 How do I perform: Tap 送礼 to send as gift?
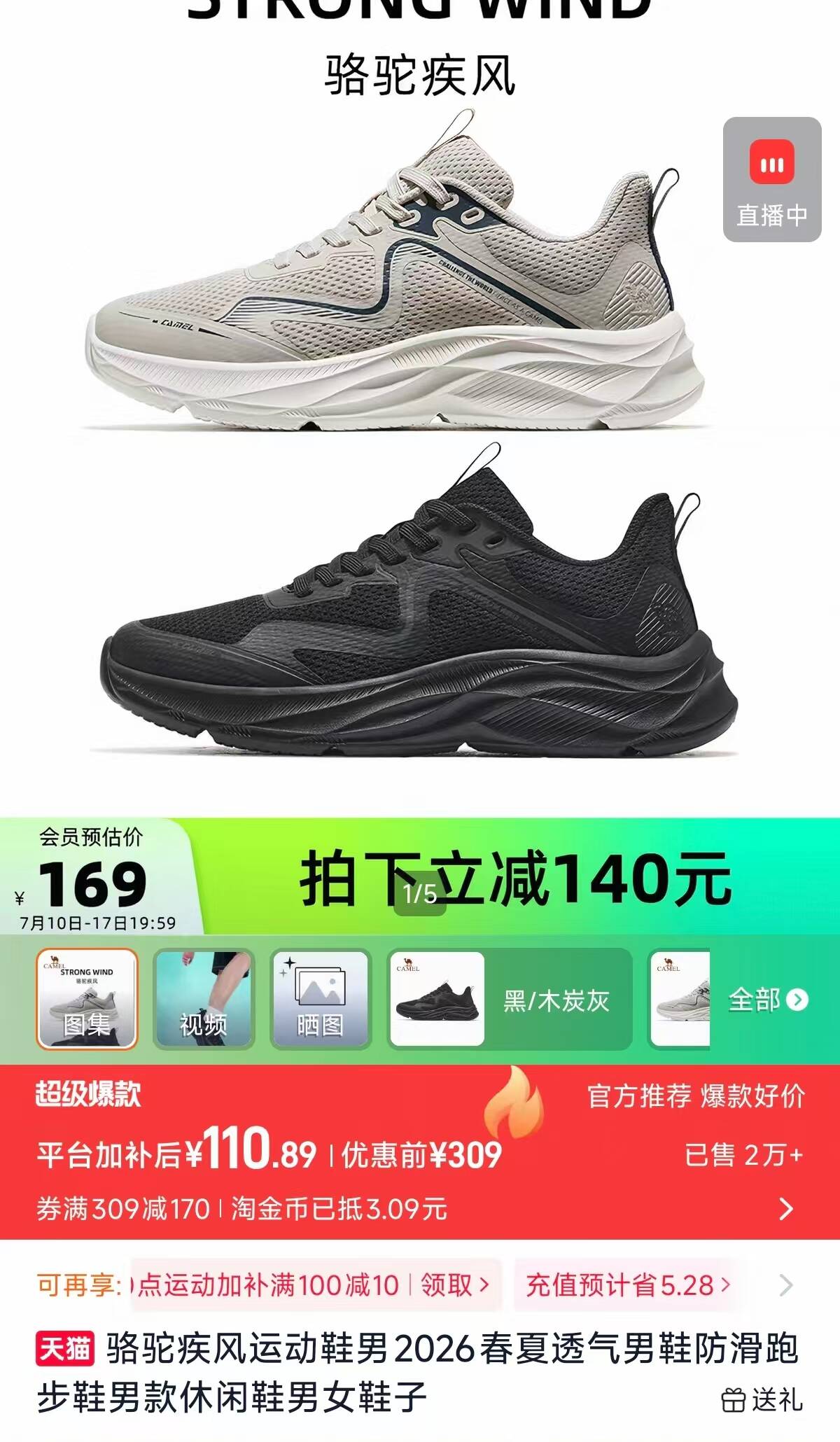point(762,1399)
